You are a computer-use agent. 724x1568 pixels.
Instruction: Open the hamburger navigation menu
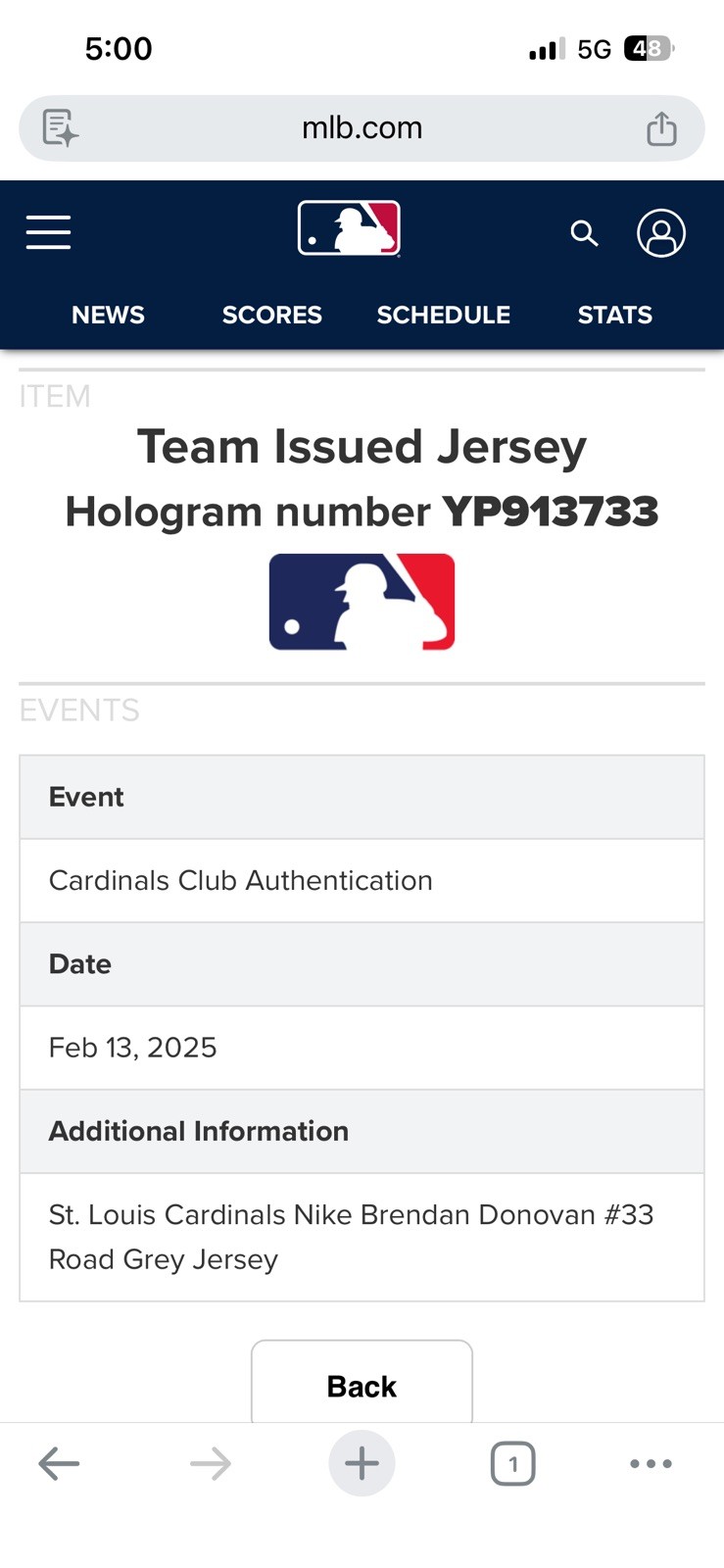48,233
